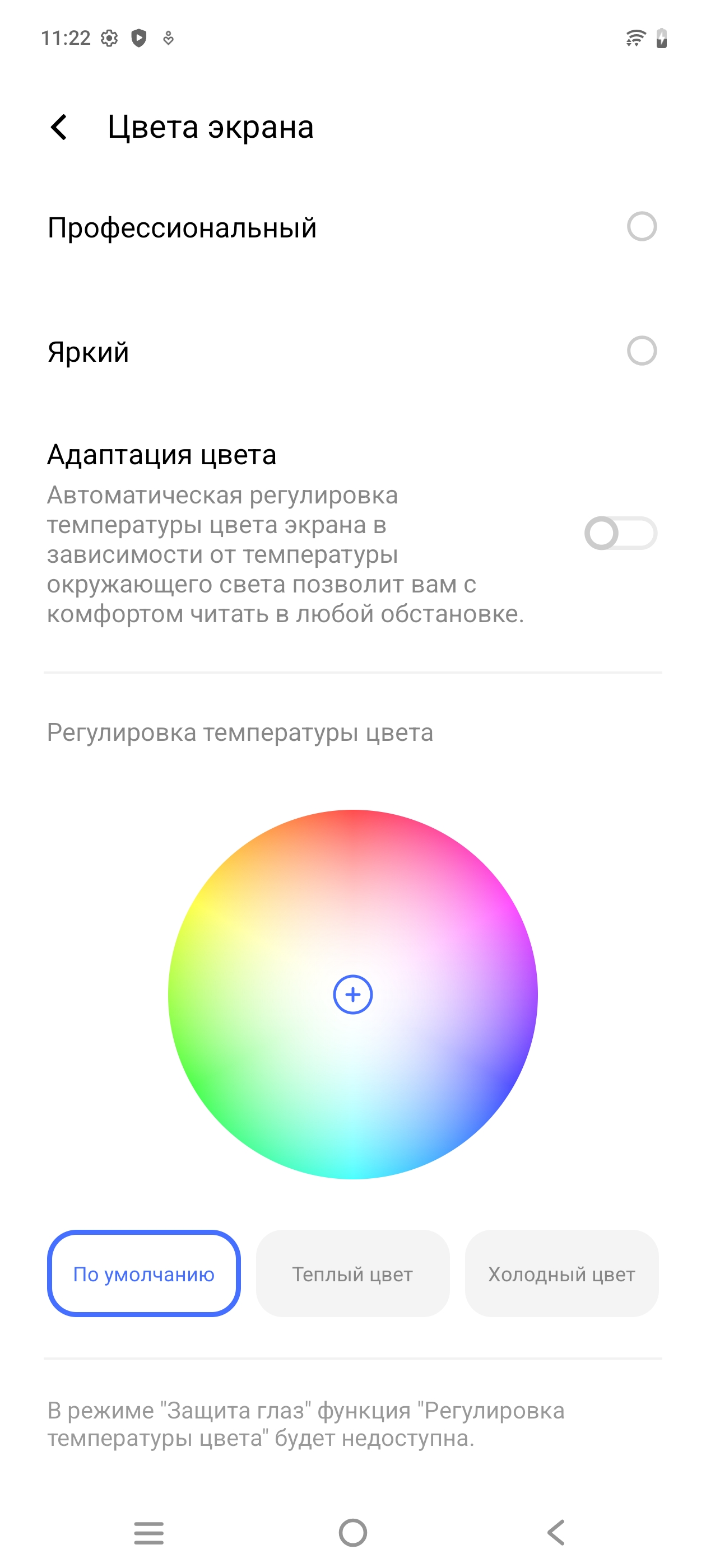
Task: Choose the Яркий color mode
Action: pos(641,351)
